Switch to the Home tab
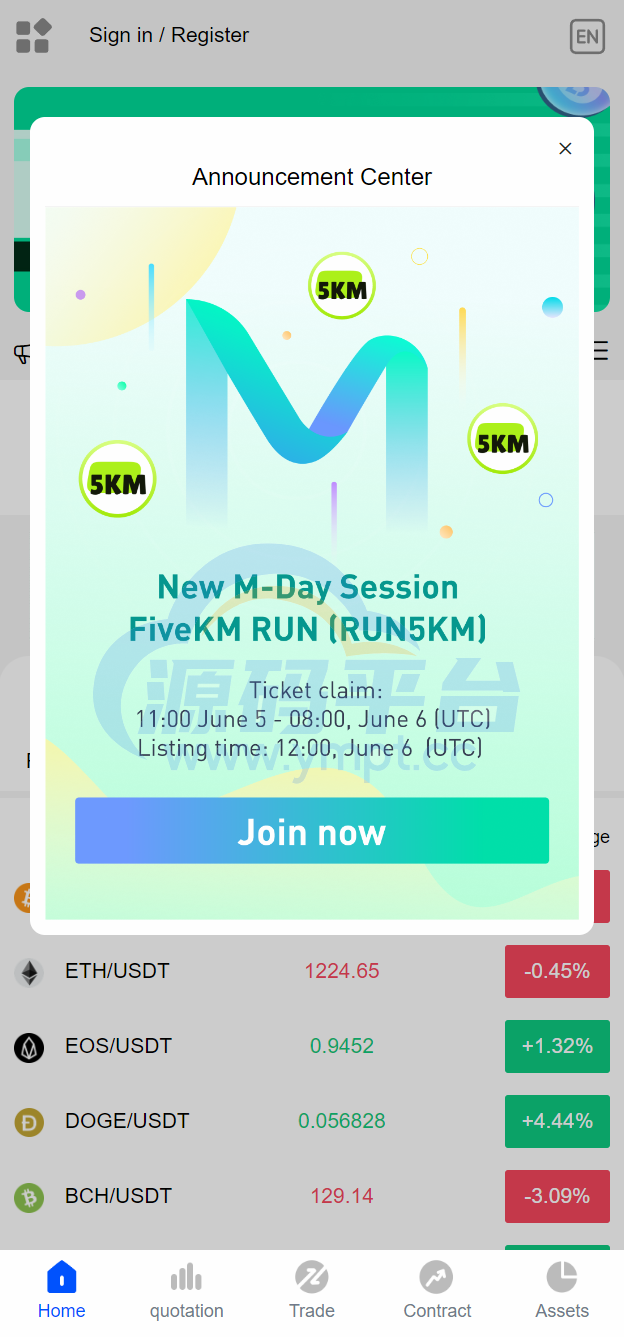 tap(62, 1290)
